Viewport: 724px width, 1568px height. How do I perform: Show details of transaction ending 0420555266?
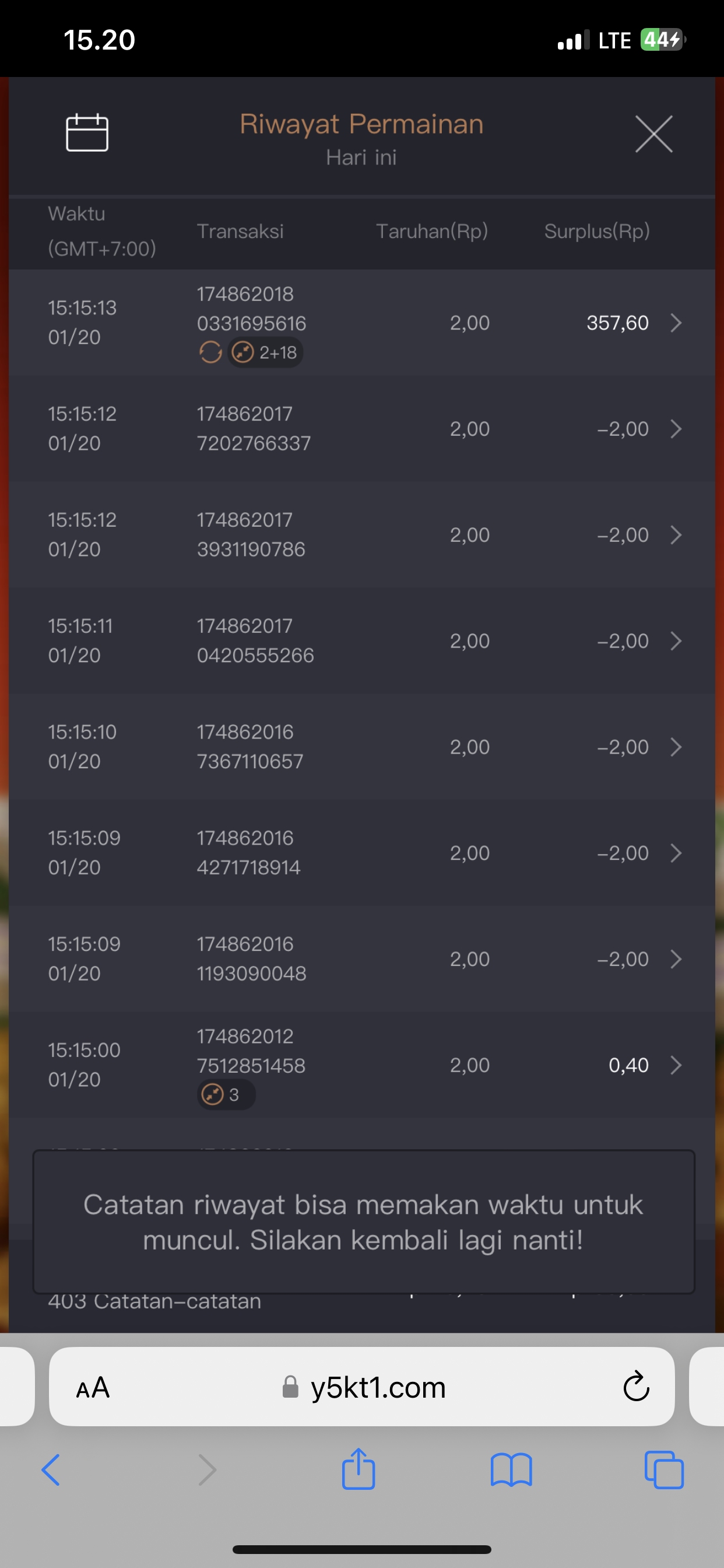676,640
